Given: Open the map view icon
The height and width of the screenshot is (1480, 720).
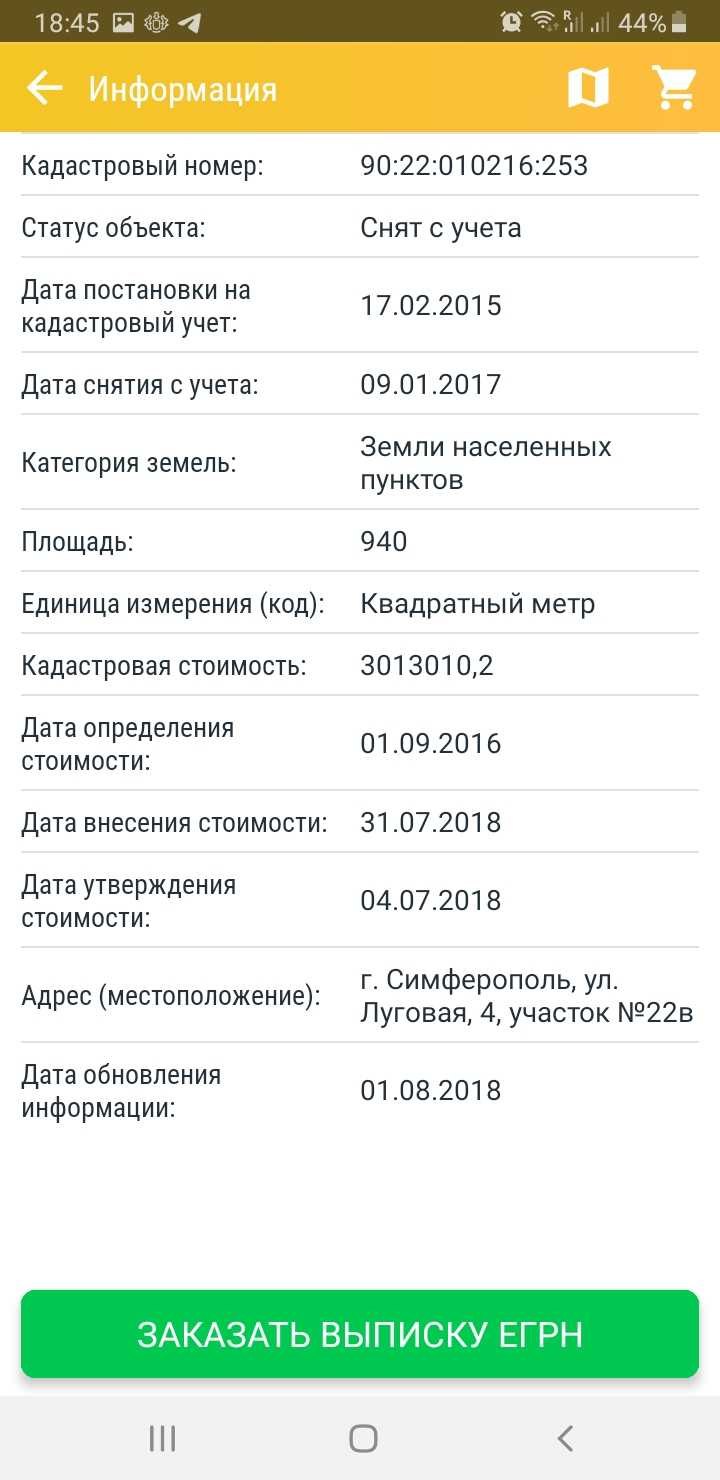Looking at the screenshot, I should (588, 88).
